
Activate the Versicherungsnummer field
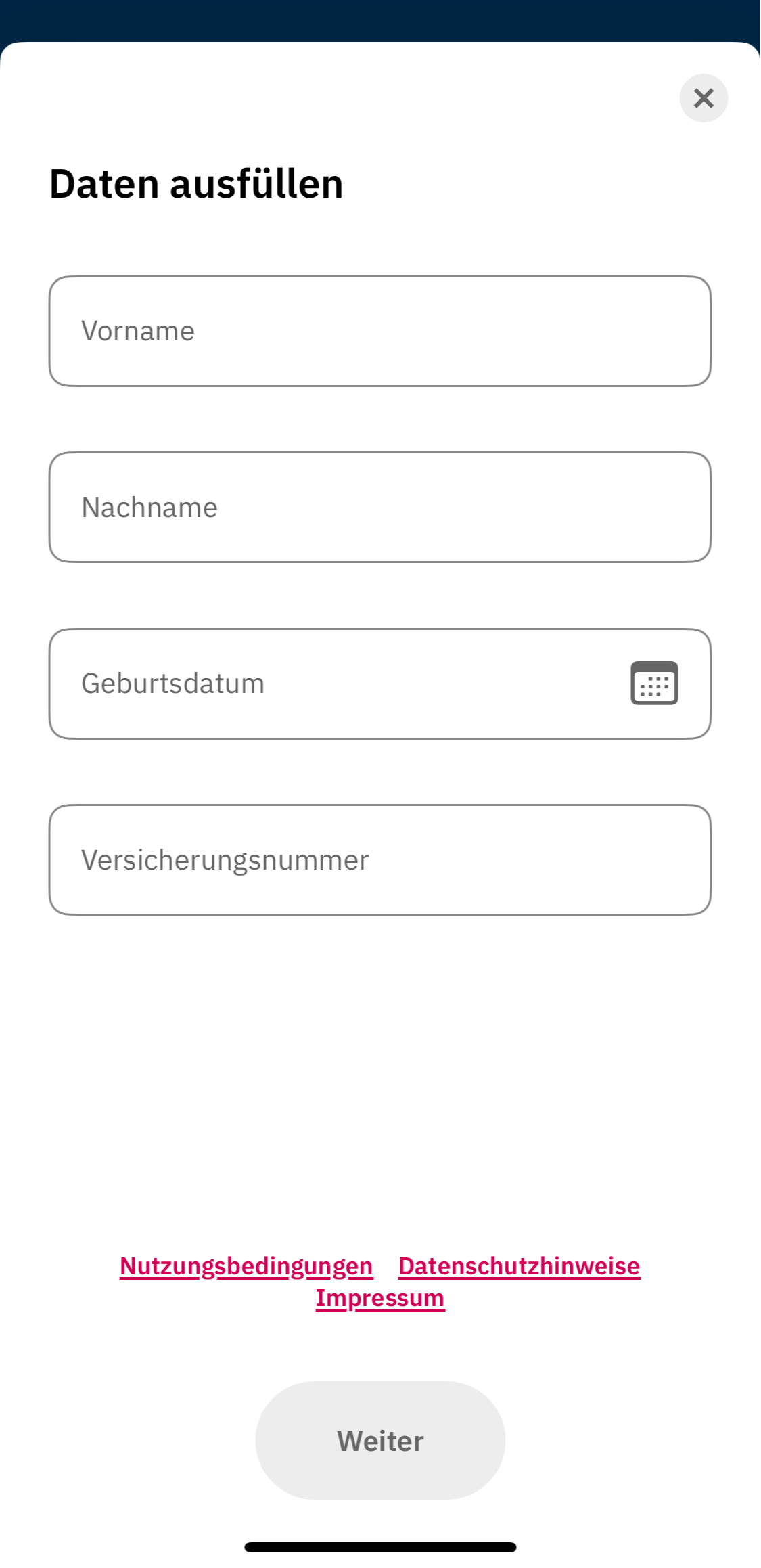tap(379, 860)
